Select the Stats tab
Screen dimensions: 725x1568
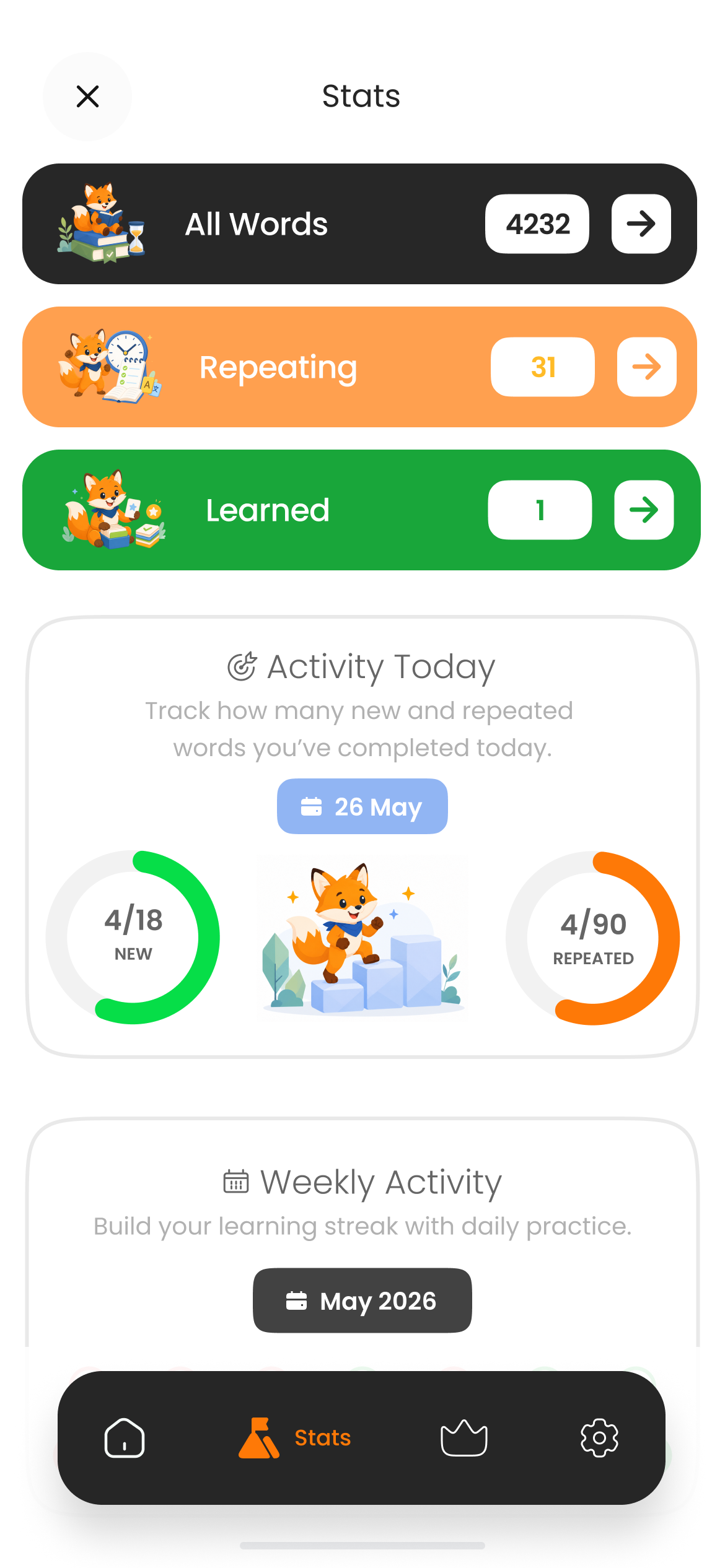click(x=295, y=1438)
